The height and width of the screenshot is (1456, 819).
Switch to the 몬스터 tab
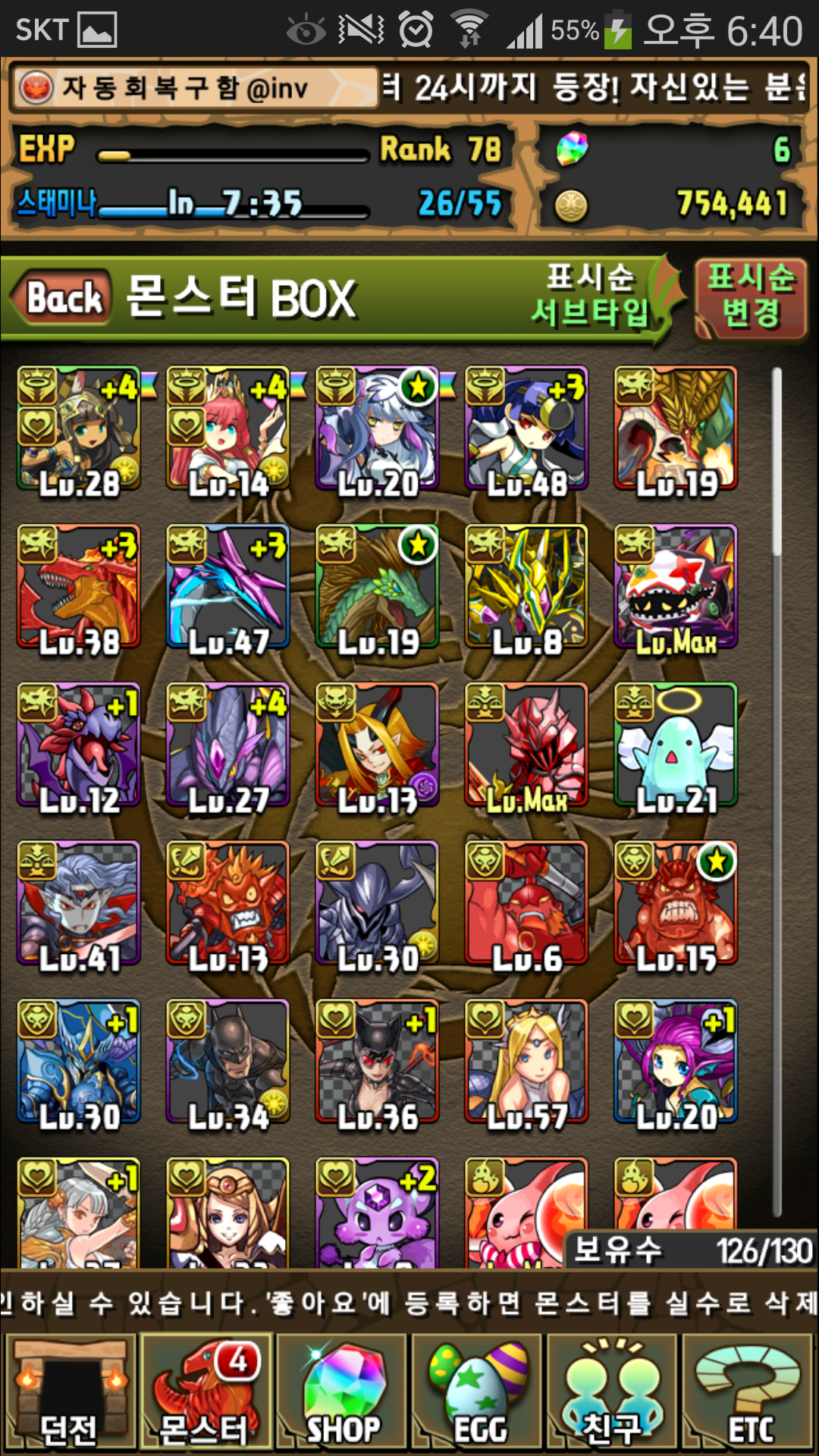[206, 1392]
